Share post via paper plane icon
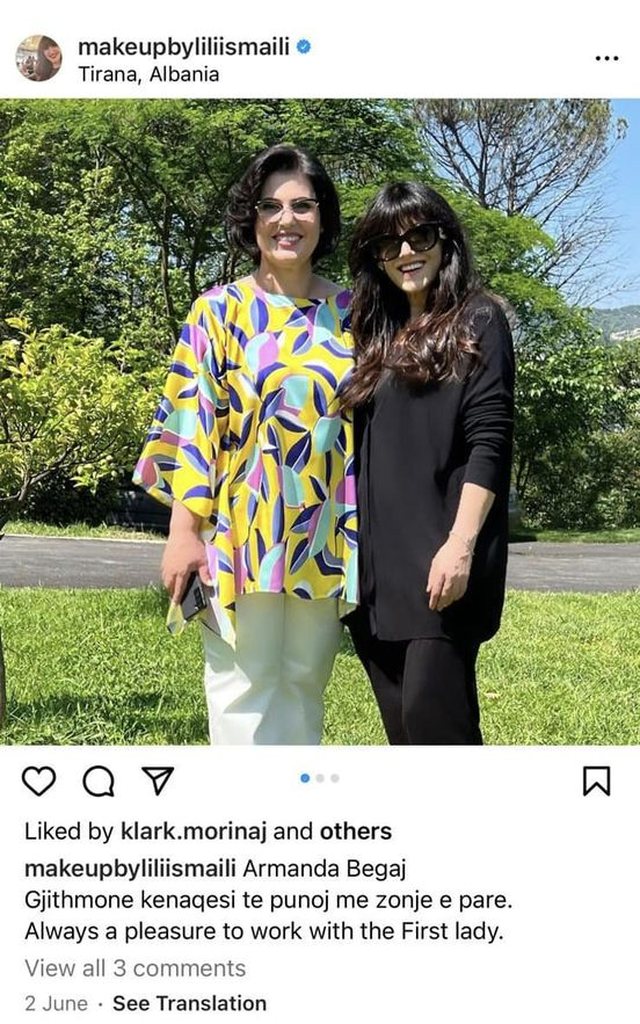Screen dimensions: 640x1024 tap(157, 781)
